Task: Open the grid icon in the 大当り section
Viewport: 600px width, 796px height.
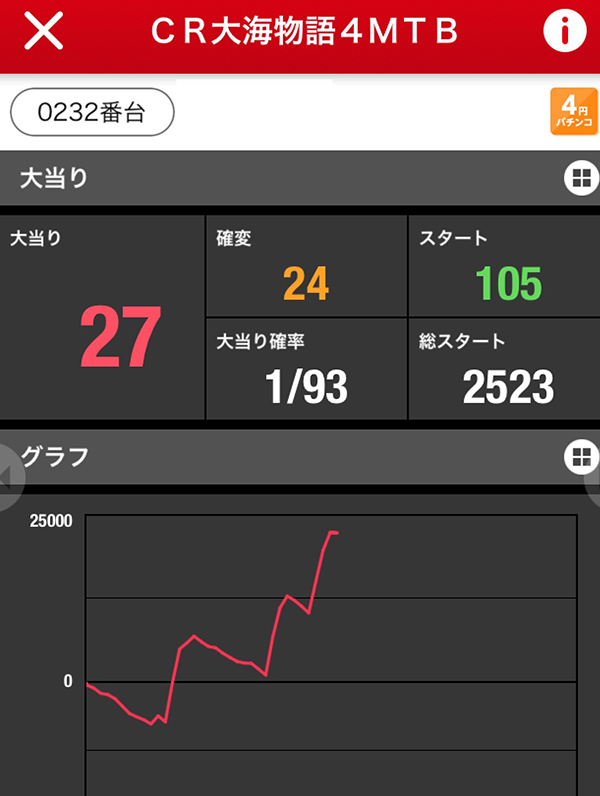Action: tap(577, 179)
